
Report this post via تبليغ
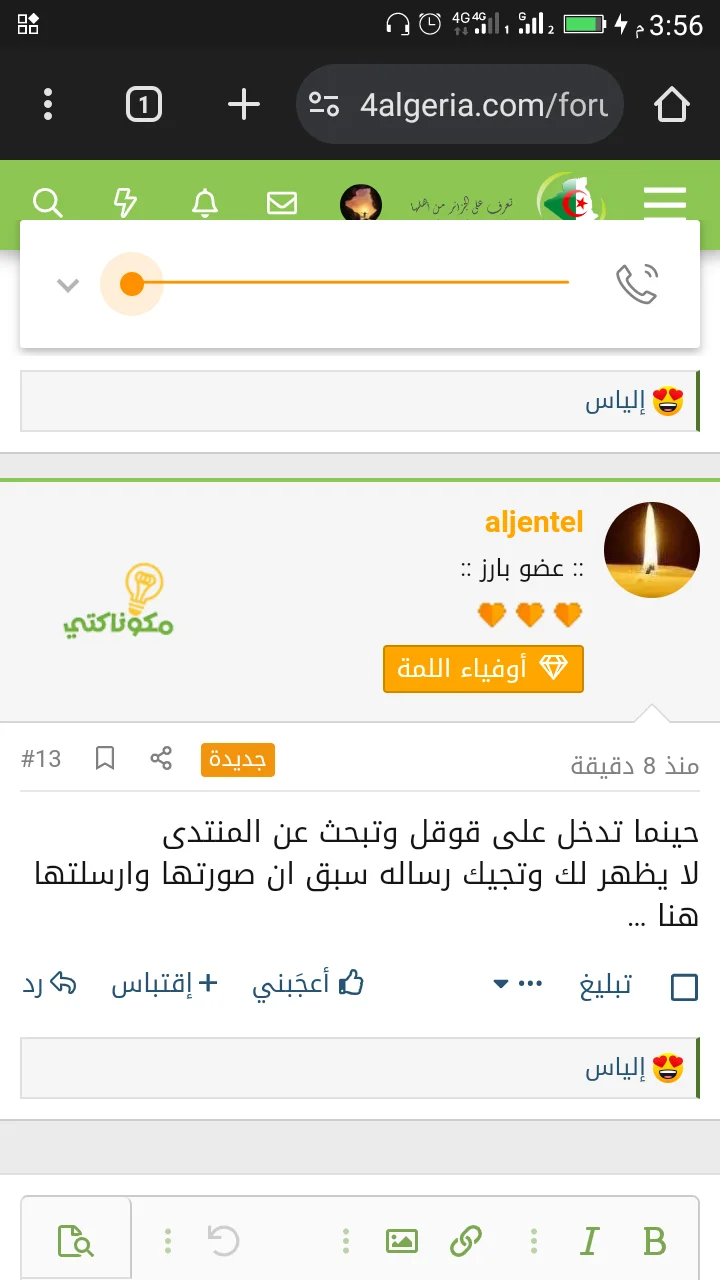(606, 986)
